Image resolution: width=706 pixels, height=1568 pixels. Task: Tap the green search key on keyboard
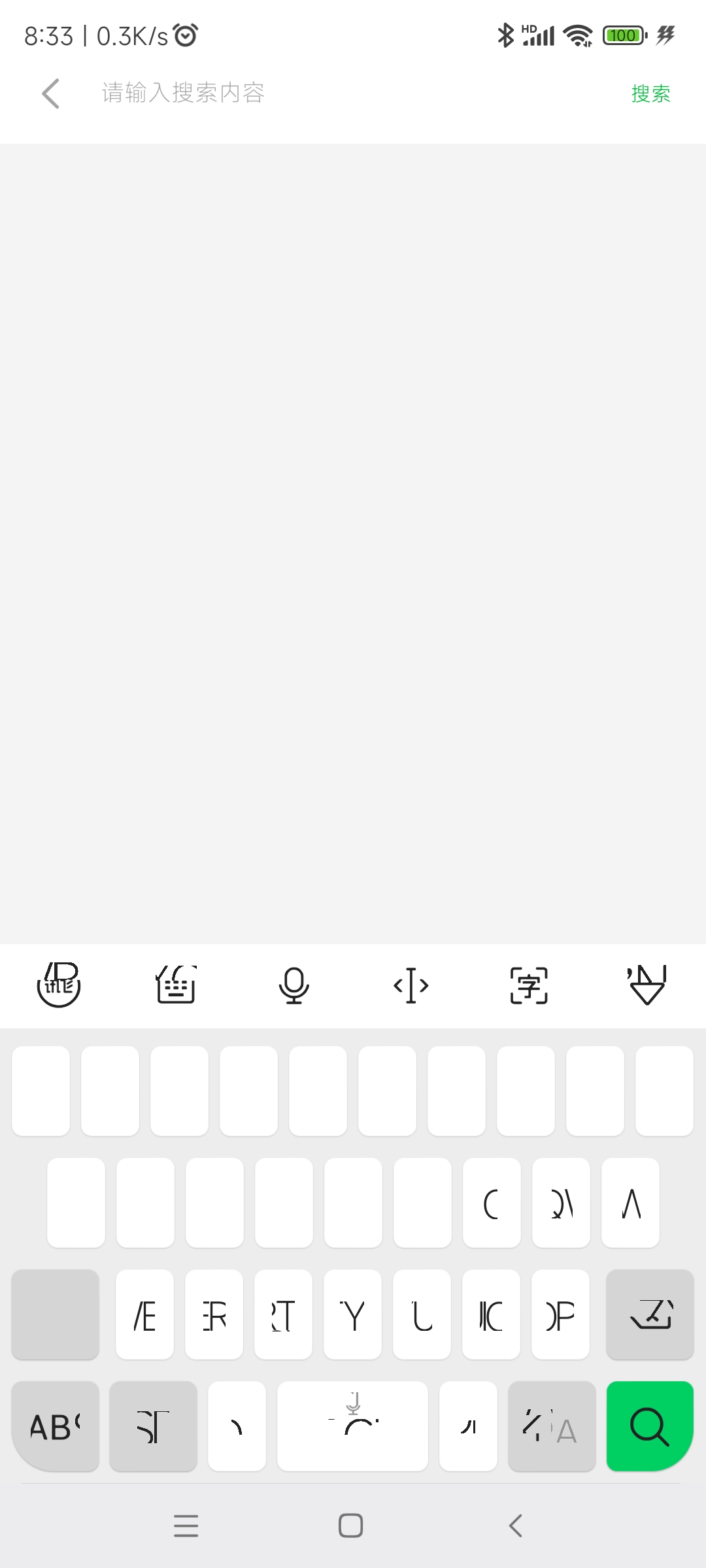click(650, 1426)
